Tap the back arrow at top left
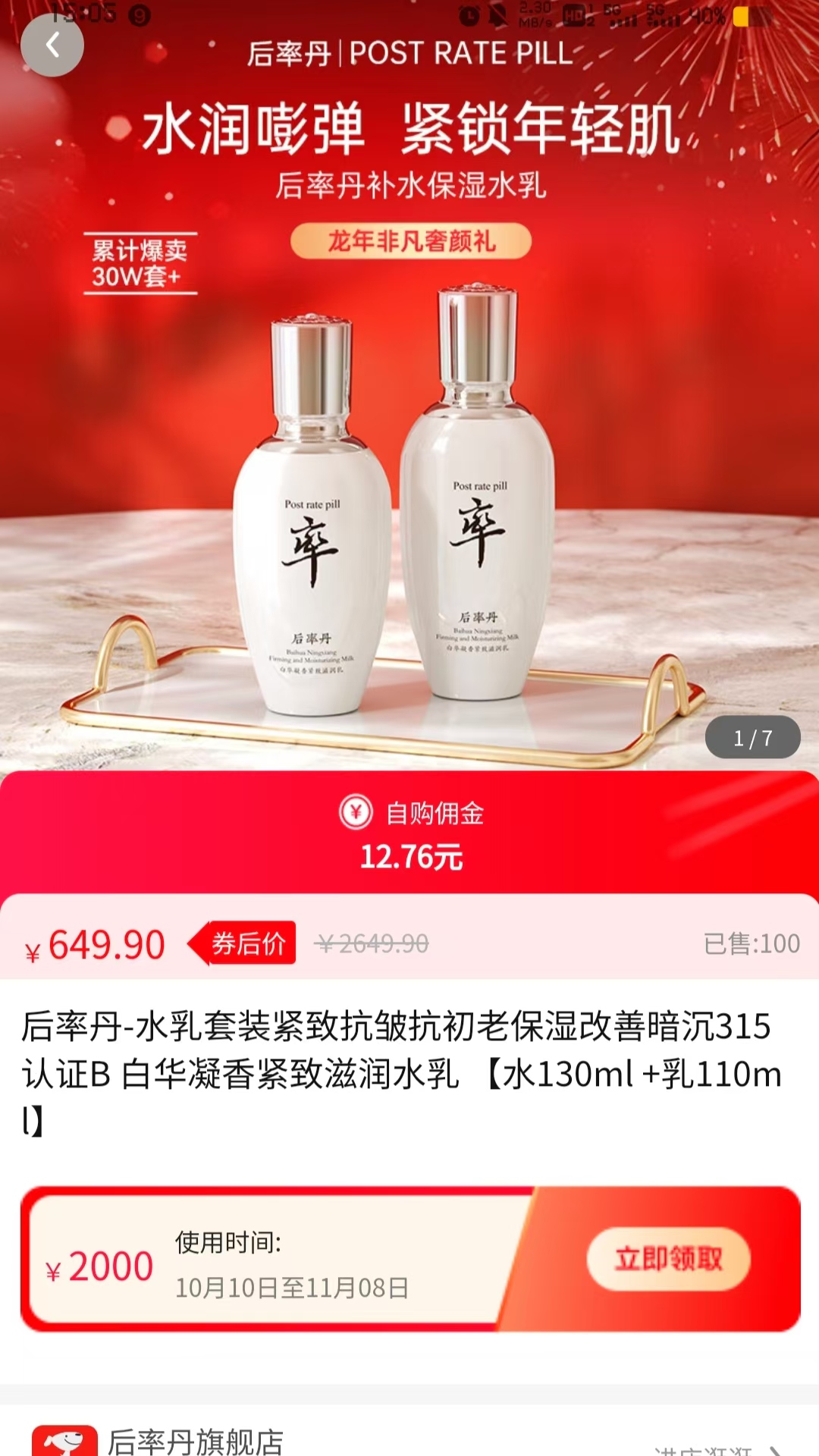This screenshot has height=1456, width=819. pyautogui.click(x=52, y=44)
